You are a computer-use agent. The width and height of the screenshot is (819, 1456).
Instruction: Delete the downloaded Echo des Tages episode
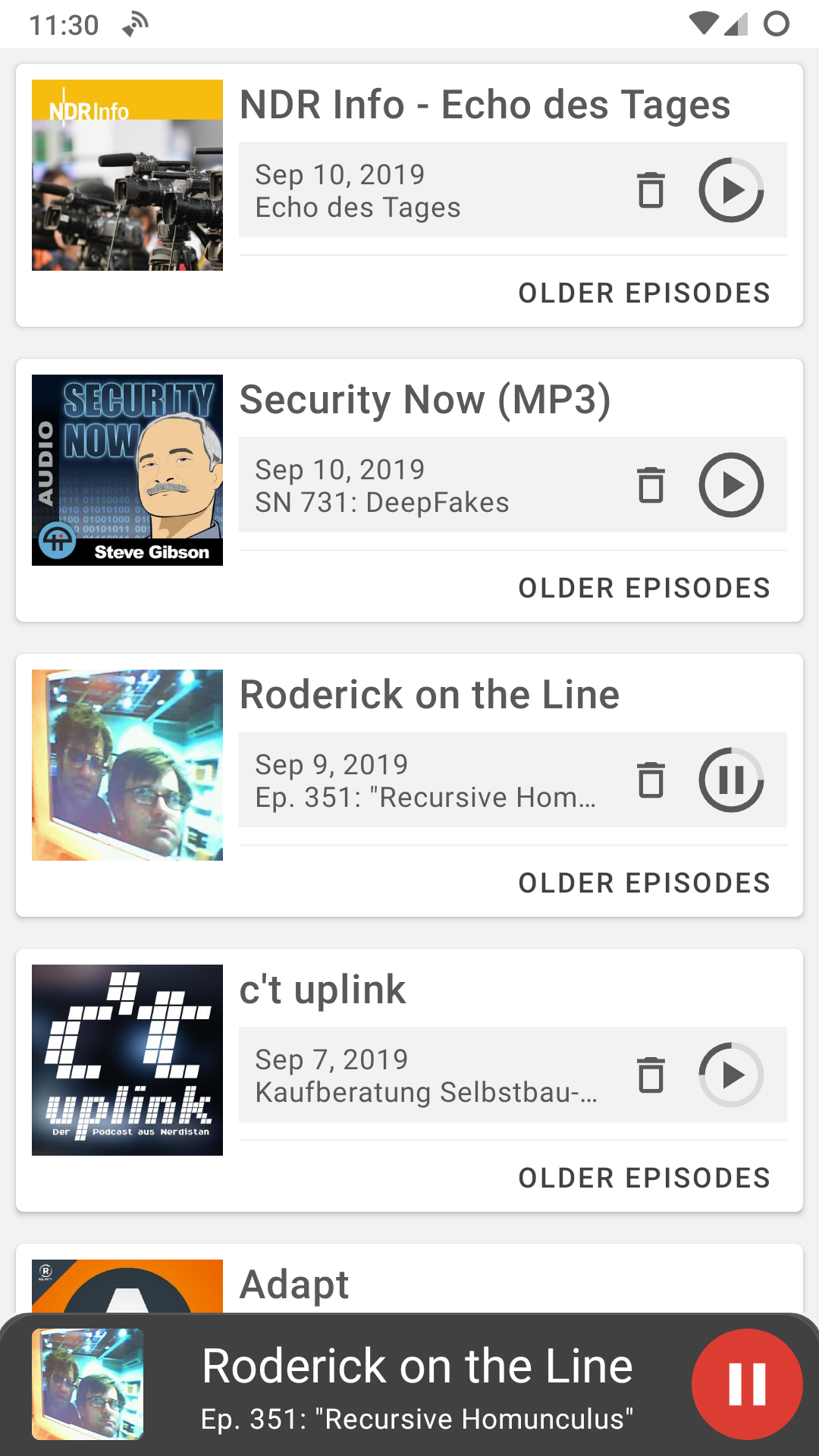coord(651,190)
